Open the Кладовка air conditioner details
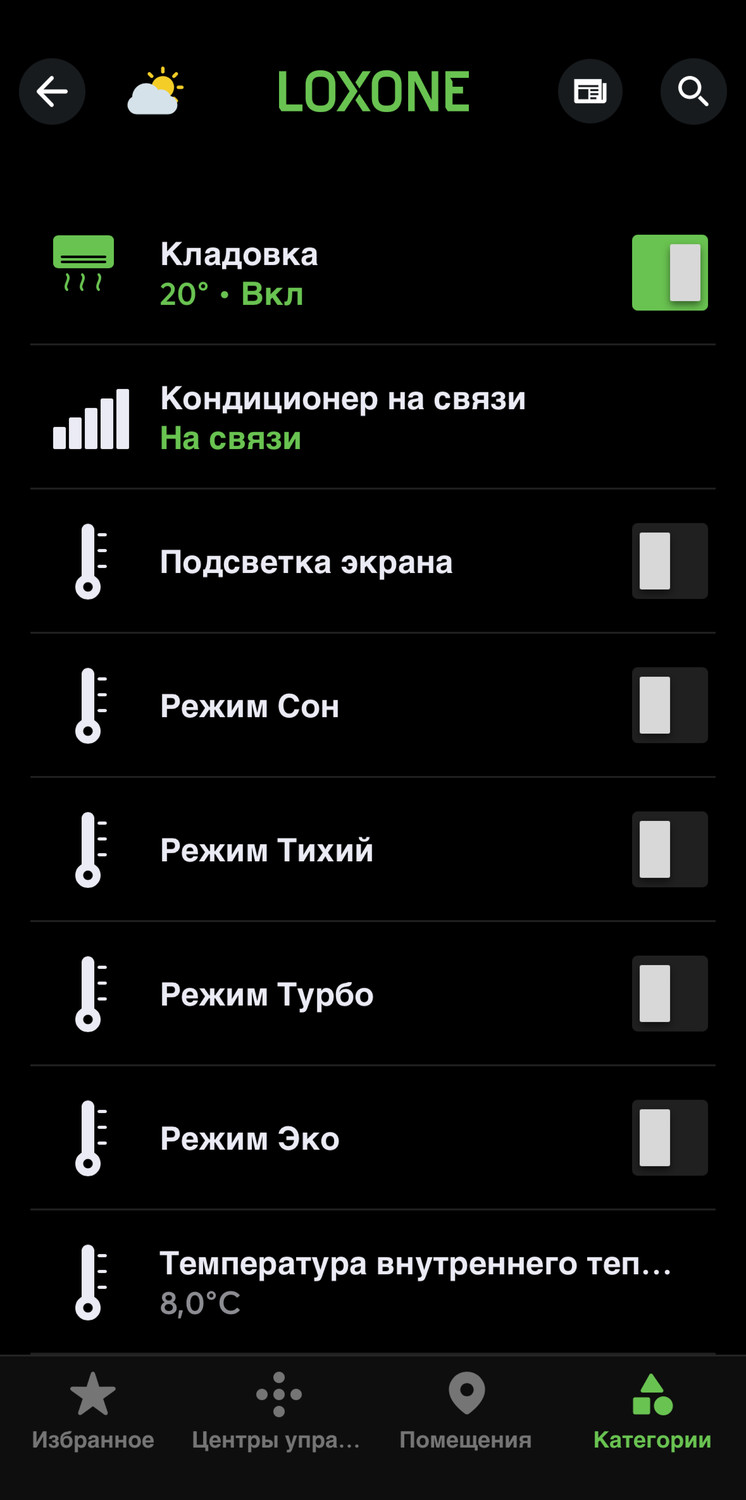Screen dimensions: 746x1500 click(x=300, y=273)
